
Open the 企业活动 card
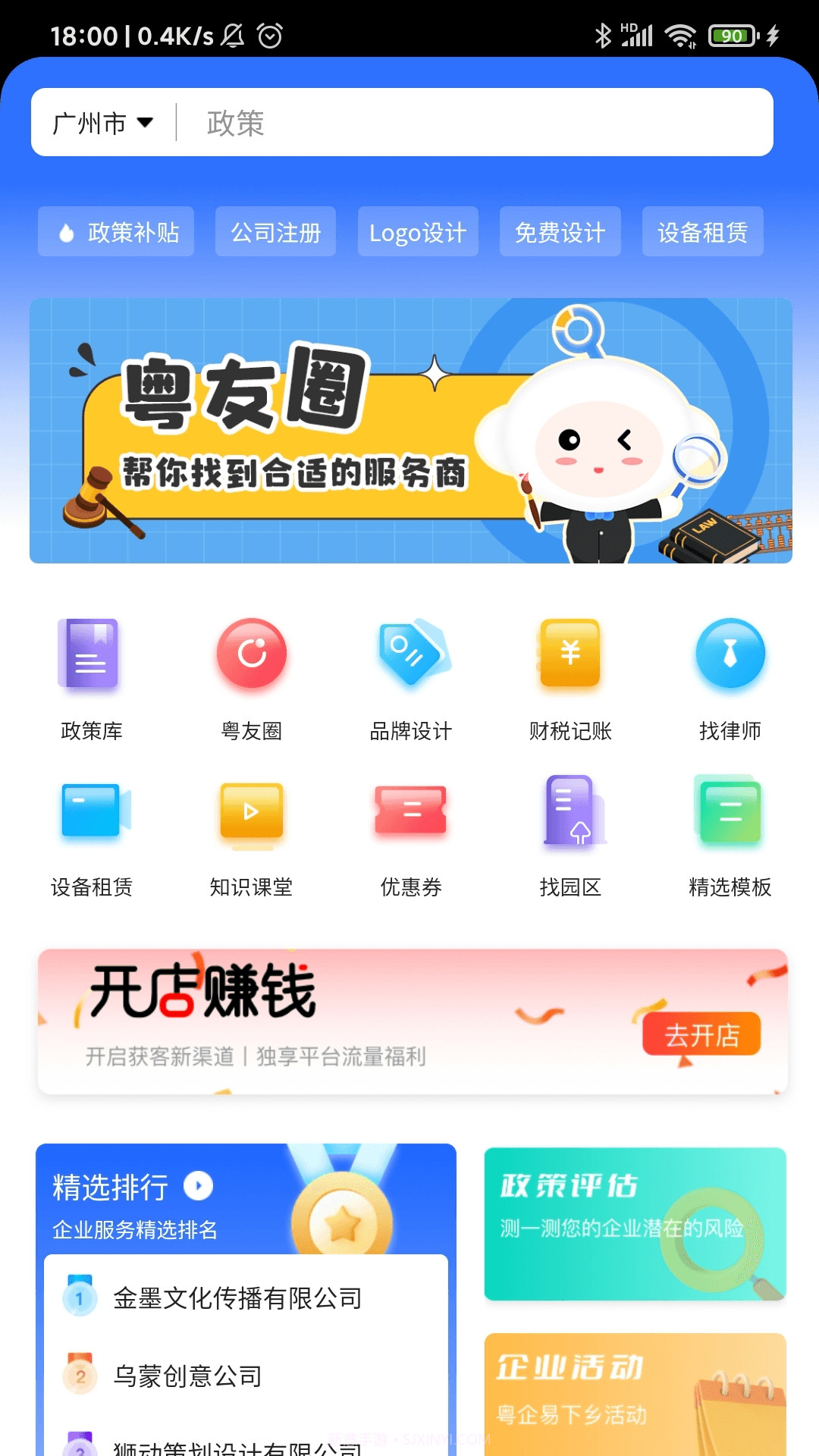click(x=635, y=1392)
